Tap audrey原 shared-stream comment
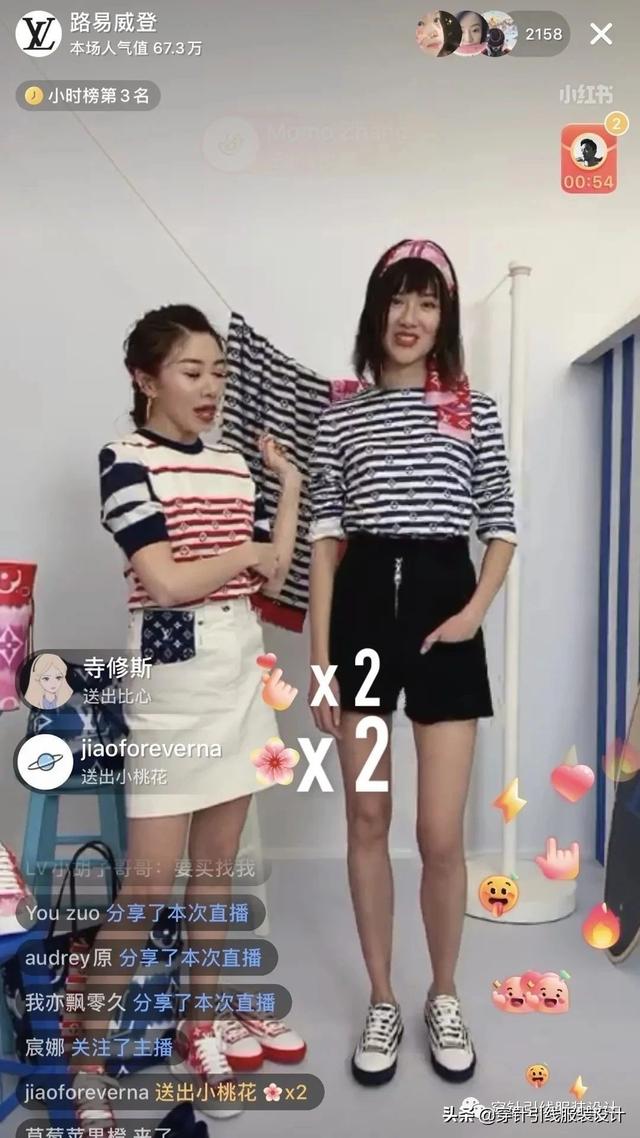 pos(144,957)
